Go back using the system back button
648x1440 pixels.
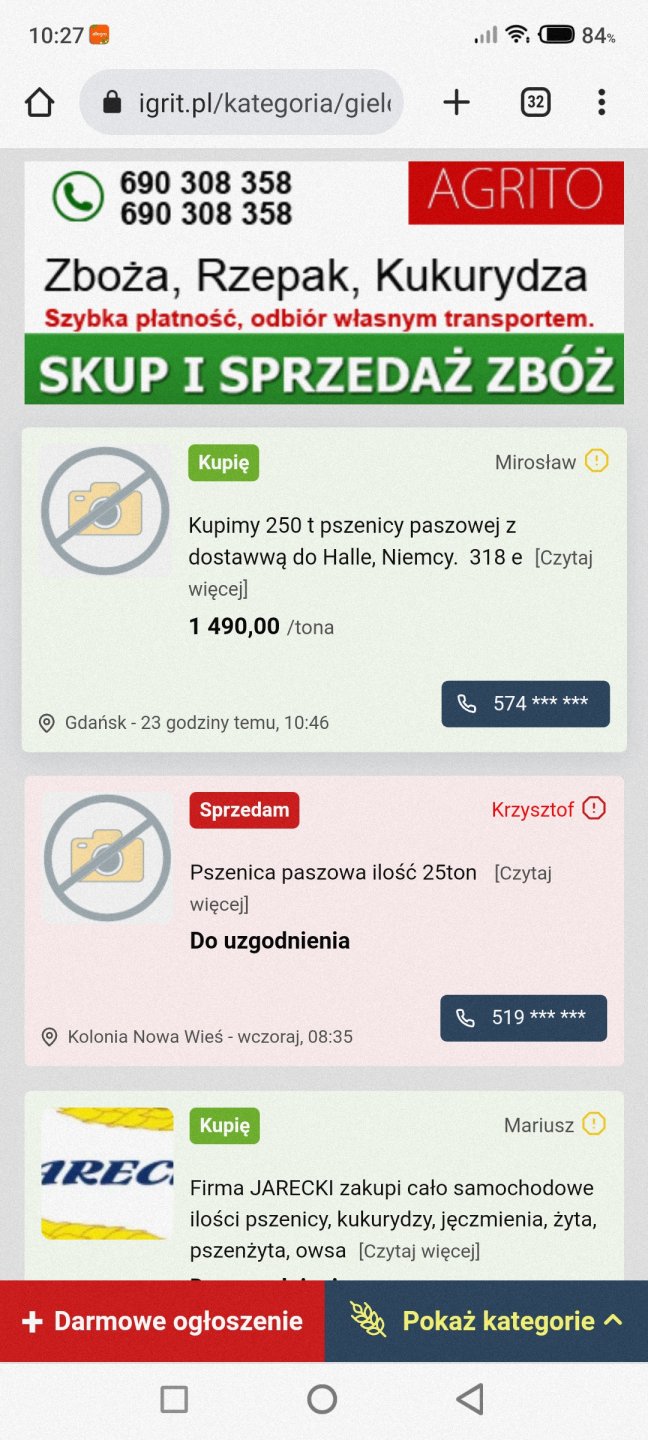point(469,1399)
